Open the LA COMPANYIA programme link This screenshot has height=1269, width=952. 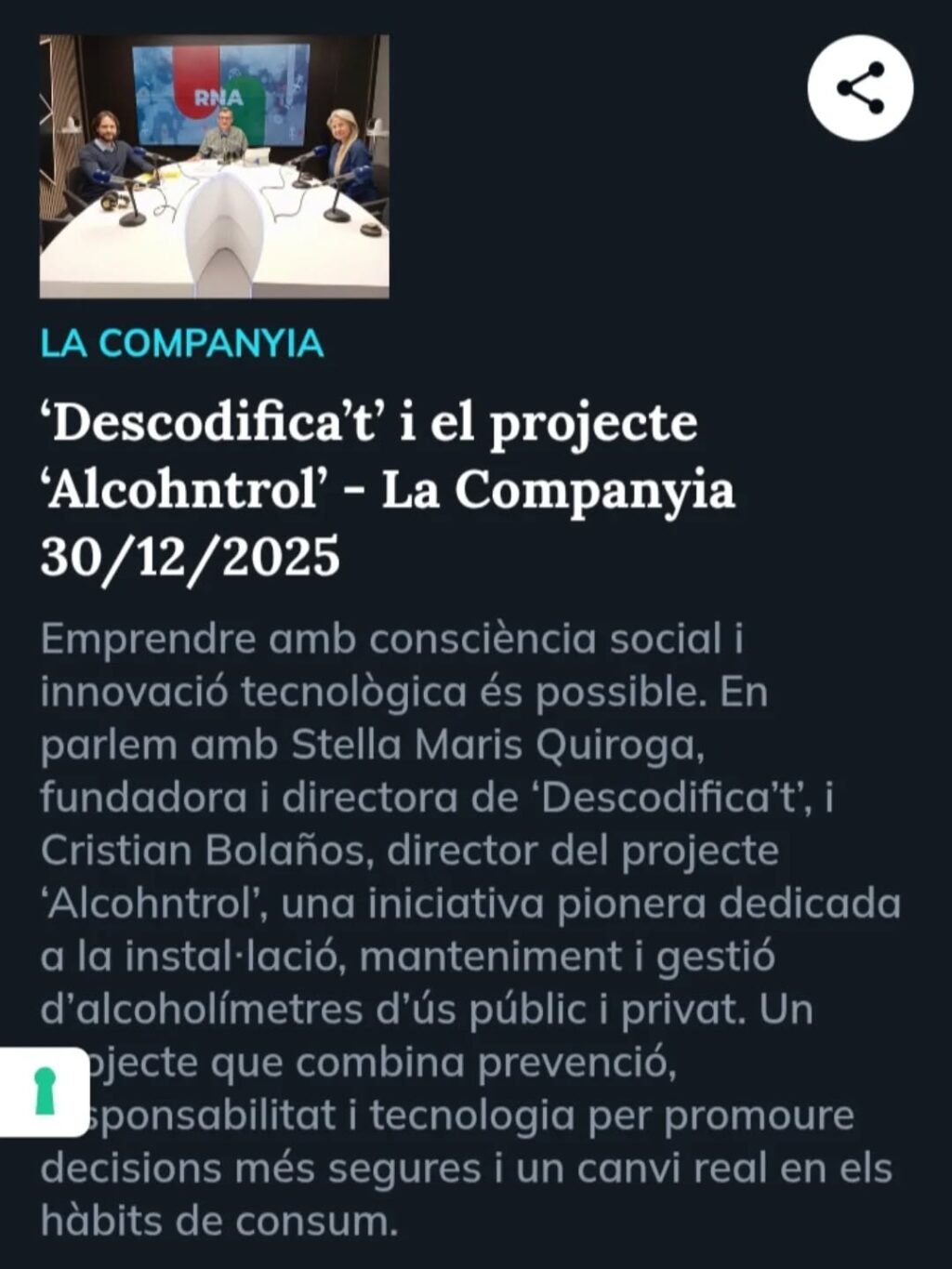tap(182, 344)
